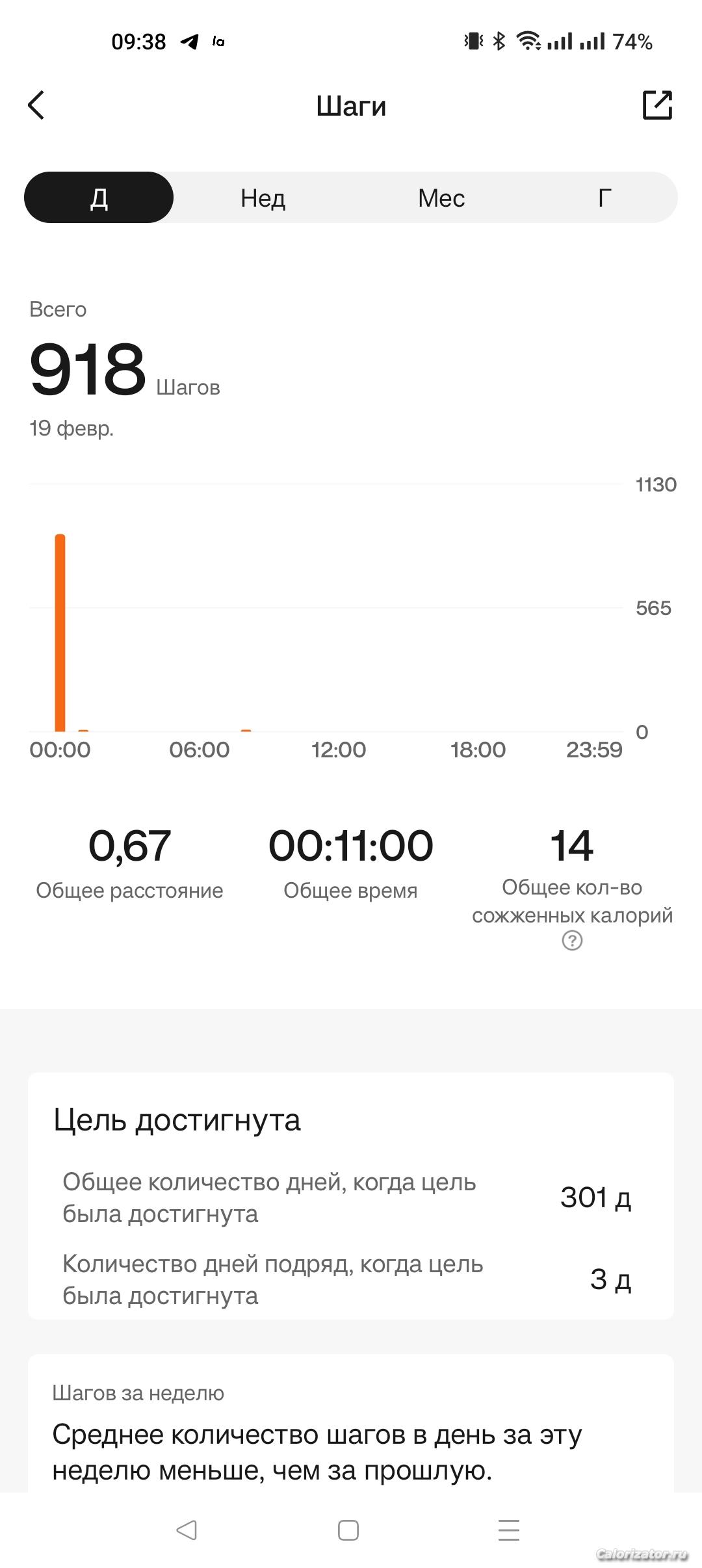The width and height of the screenshot is (702, 1568).
Task: Share the step statistics
Action: tap(656, 105)
